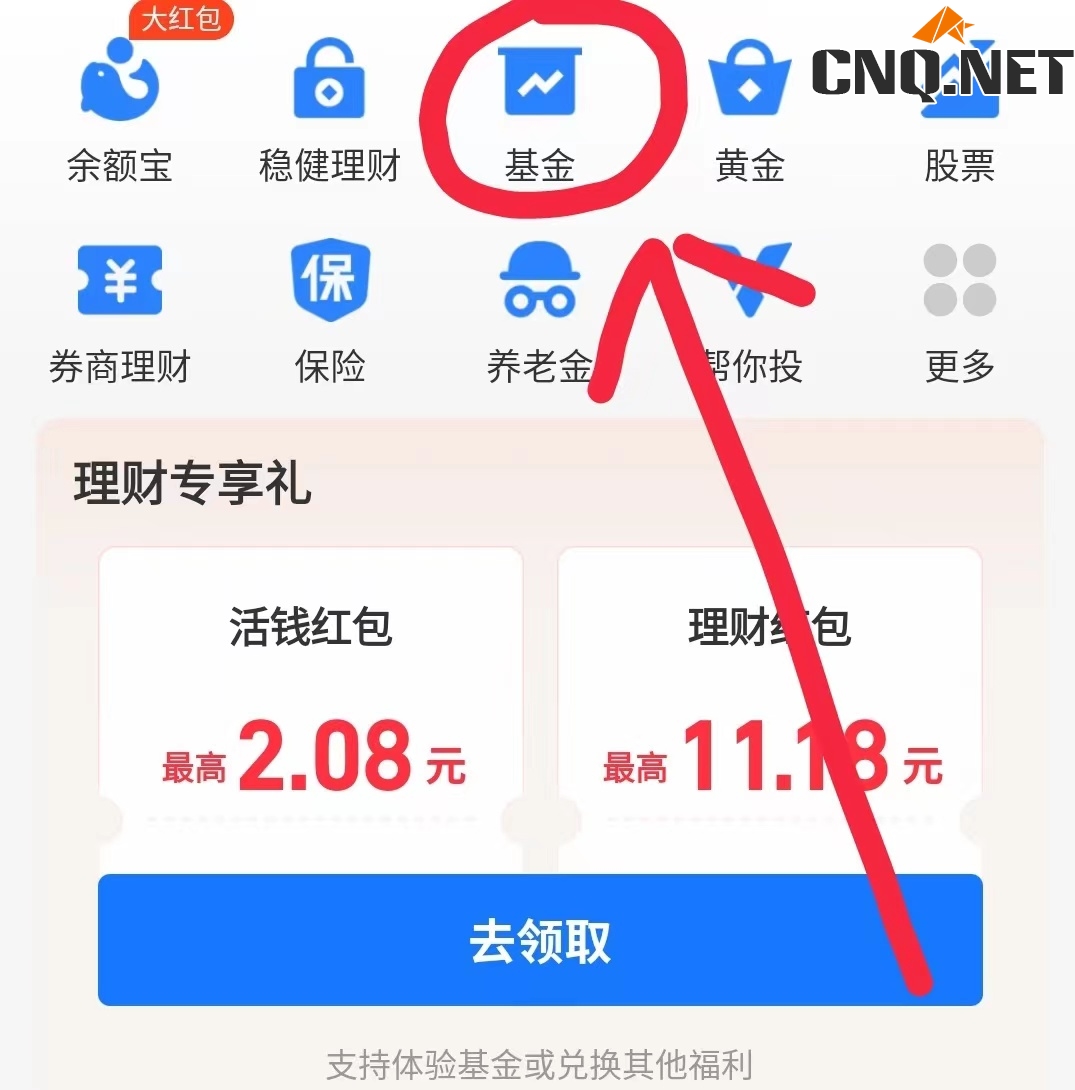
Task: Tap the 去领取 claim button
Action: (540, 940)
